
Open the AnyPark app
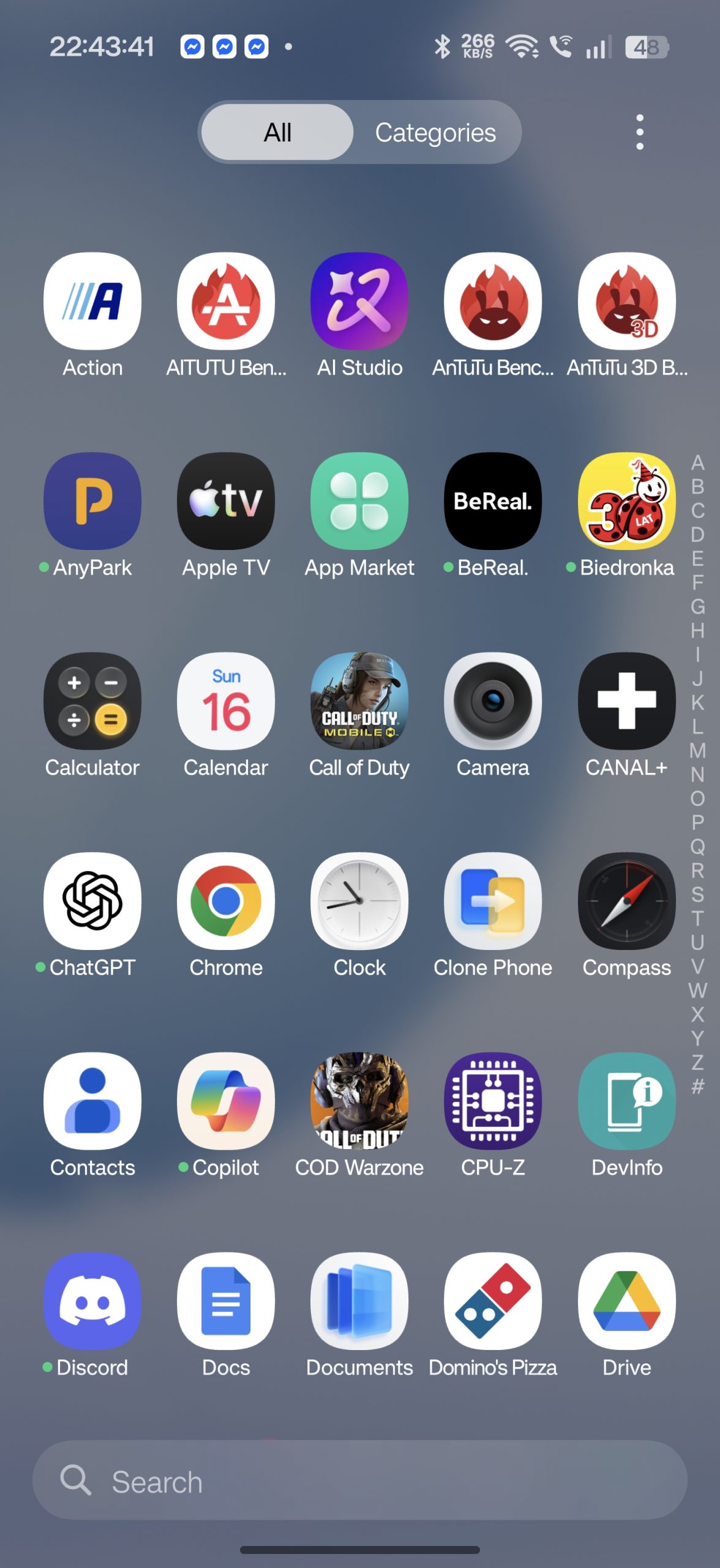coord(92,501)
